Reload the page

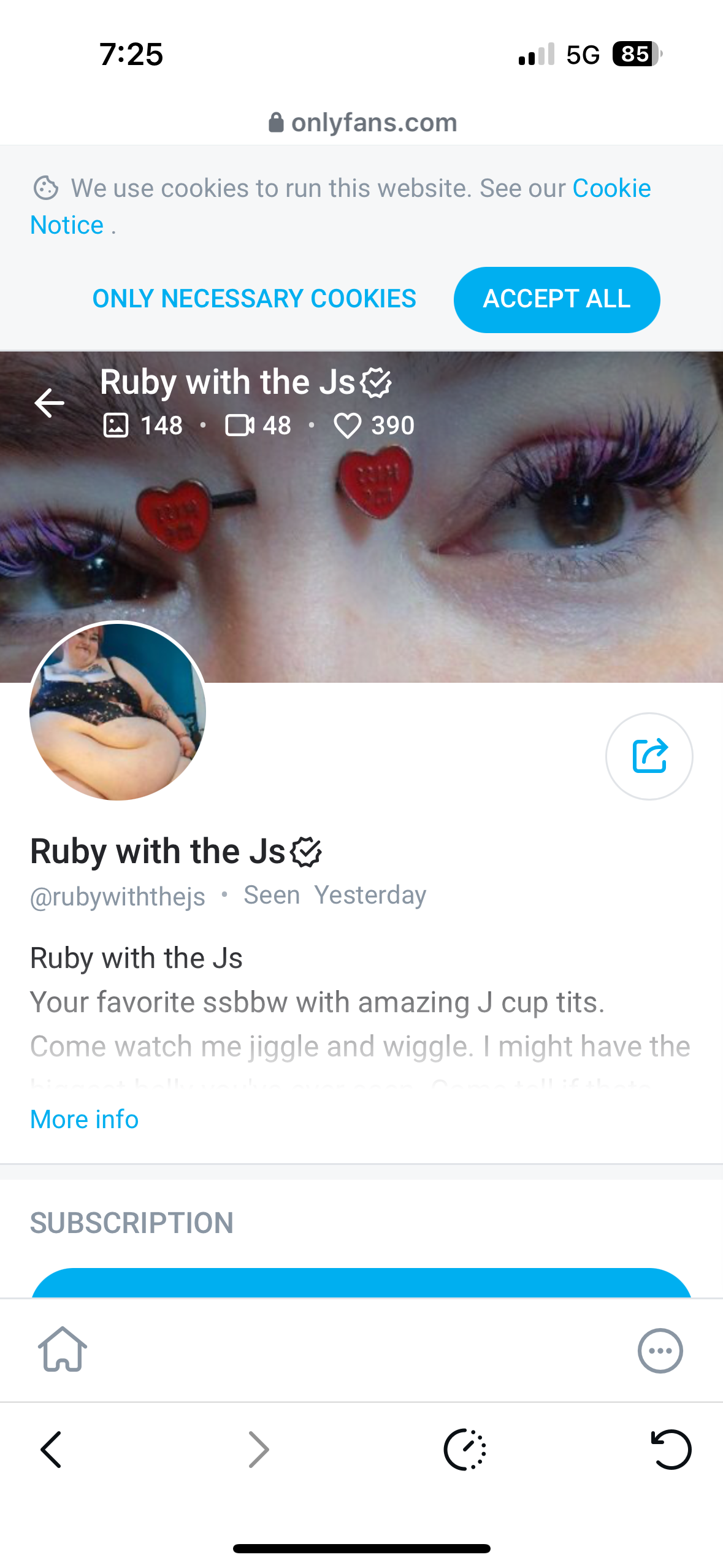(670, 1450)
